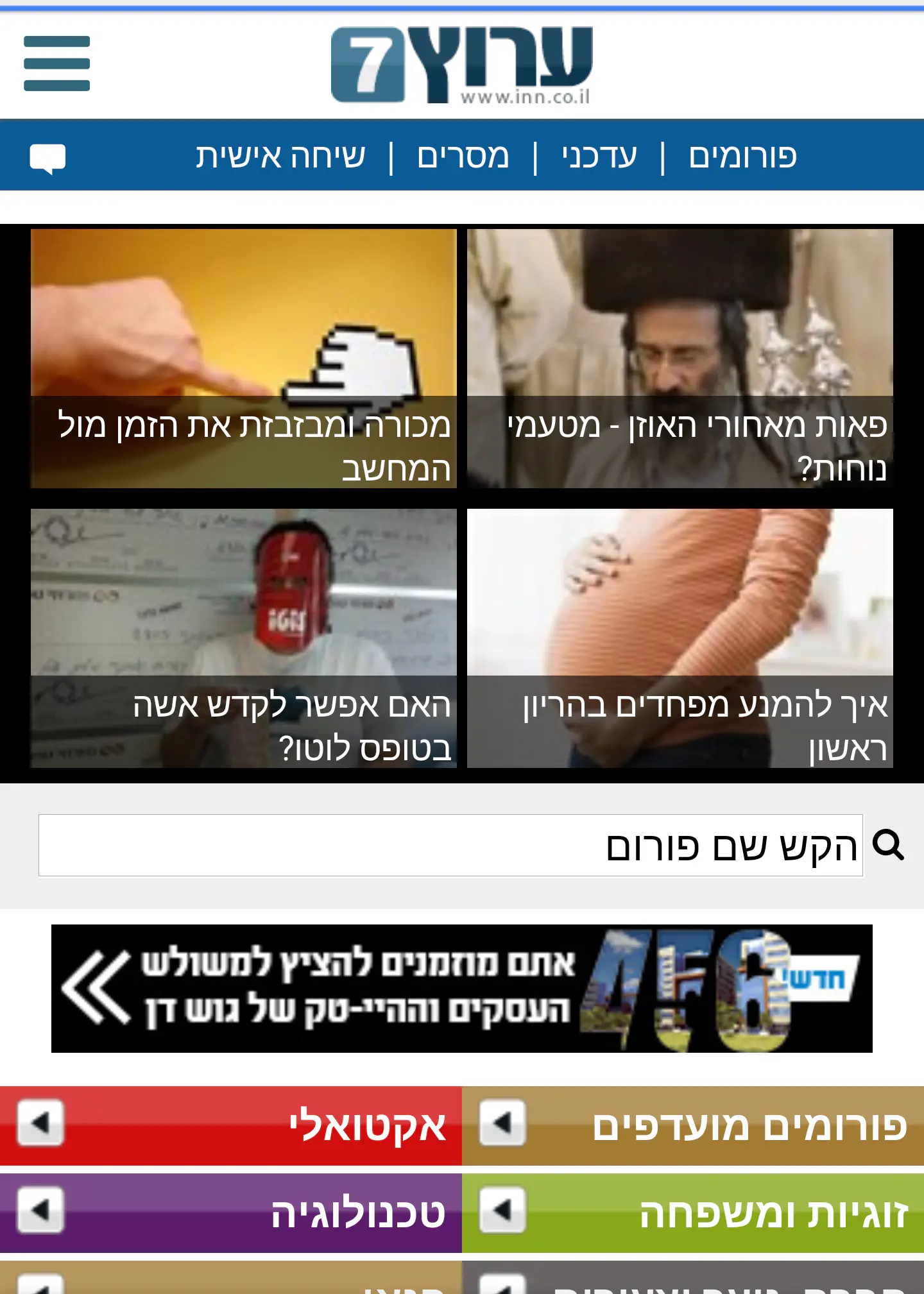Screen dimensions: 924x1294
Task: Tap the search magnifier icon
Action: (889, 846)
